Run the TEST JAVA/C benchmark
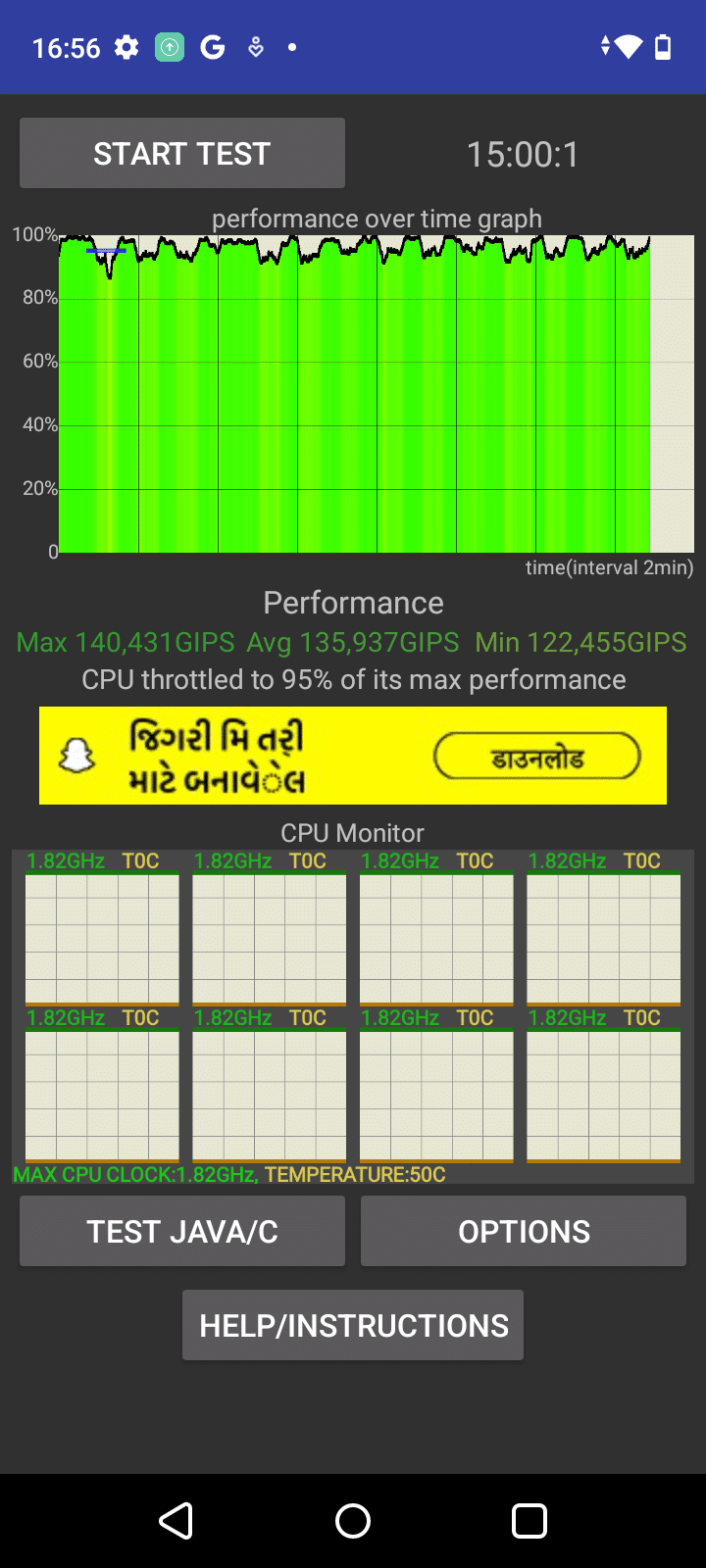Screen dimensions: 706x1568 pyautogui.click(x=181, y=1230)
